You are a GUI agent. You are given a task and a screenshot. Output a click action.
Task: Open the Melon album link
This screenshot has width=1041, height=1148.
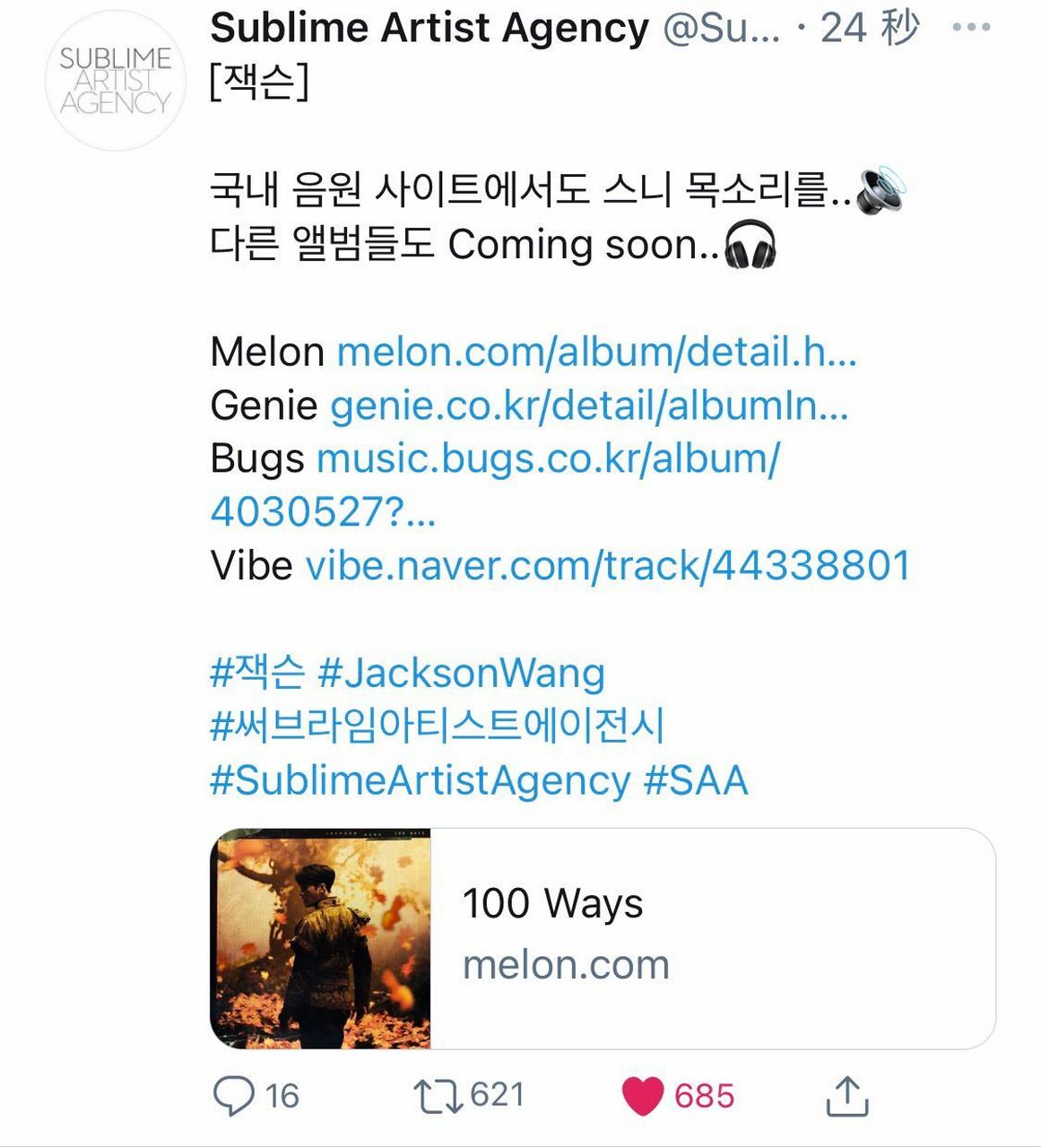click(596, 352)
